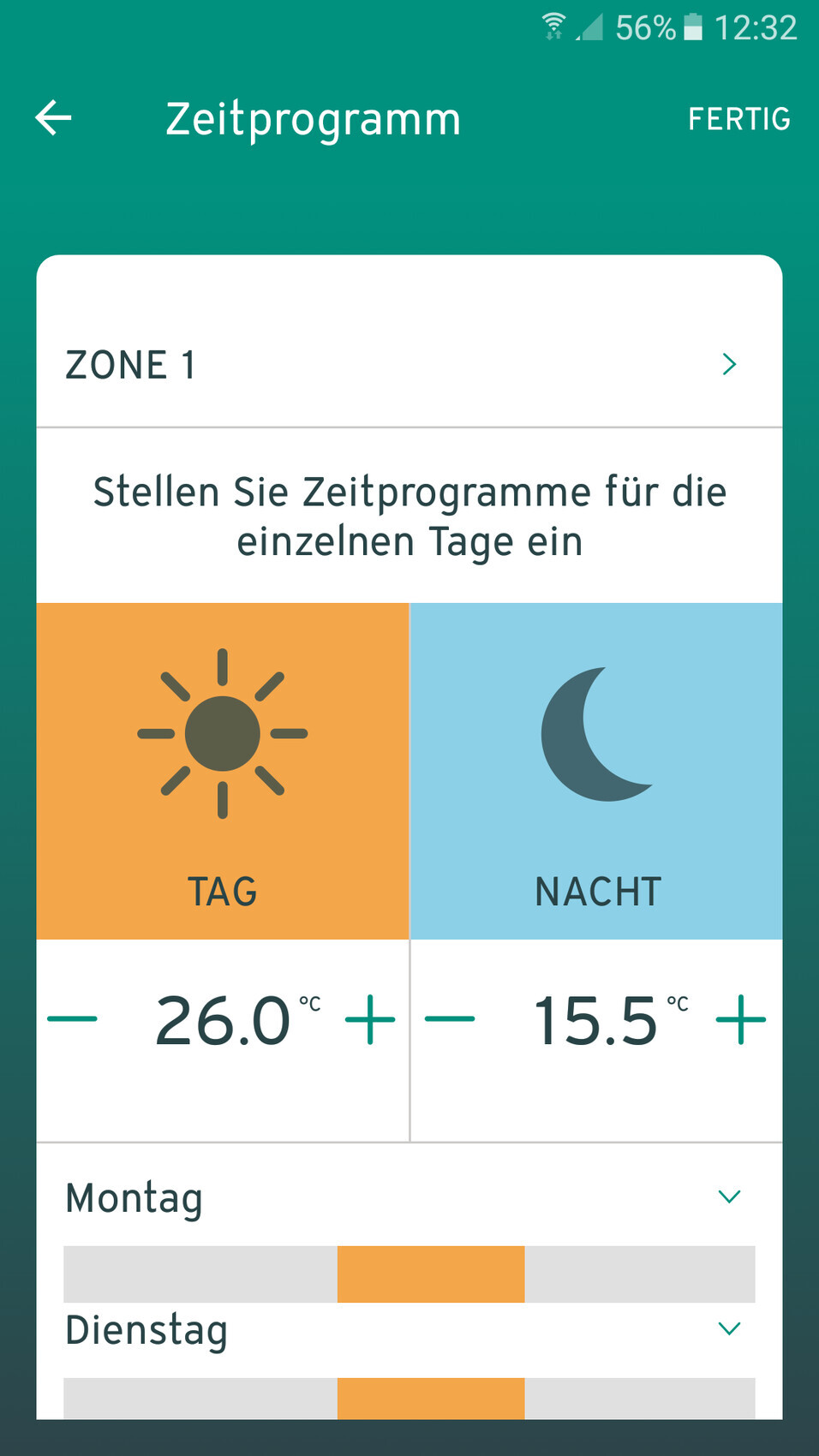Go back with the arrow icon

pos(53,118)
